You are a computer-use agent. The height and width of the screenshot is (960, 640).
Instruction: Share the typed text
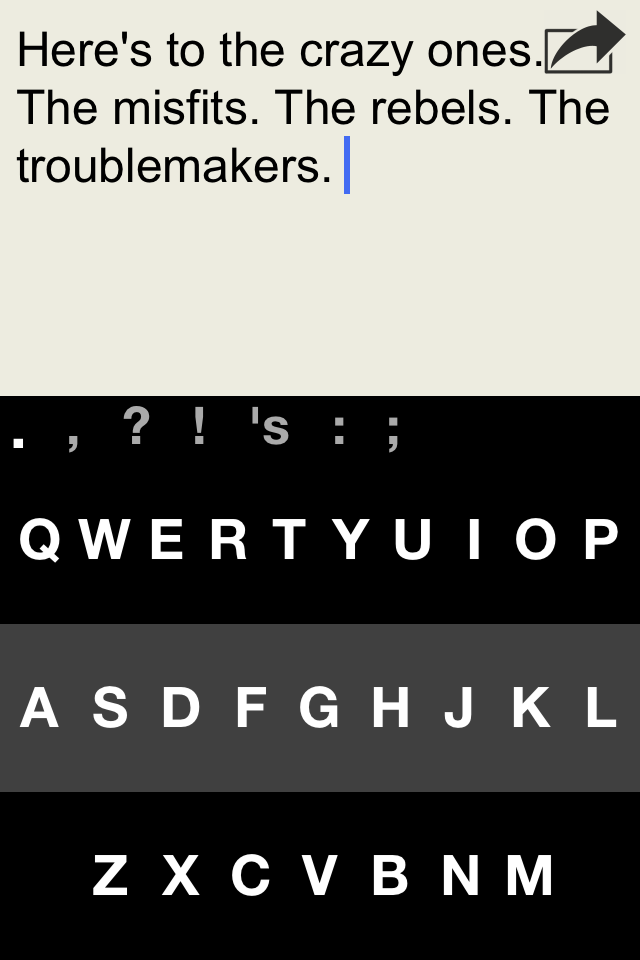pyautogui.click(x=584, y=44)
